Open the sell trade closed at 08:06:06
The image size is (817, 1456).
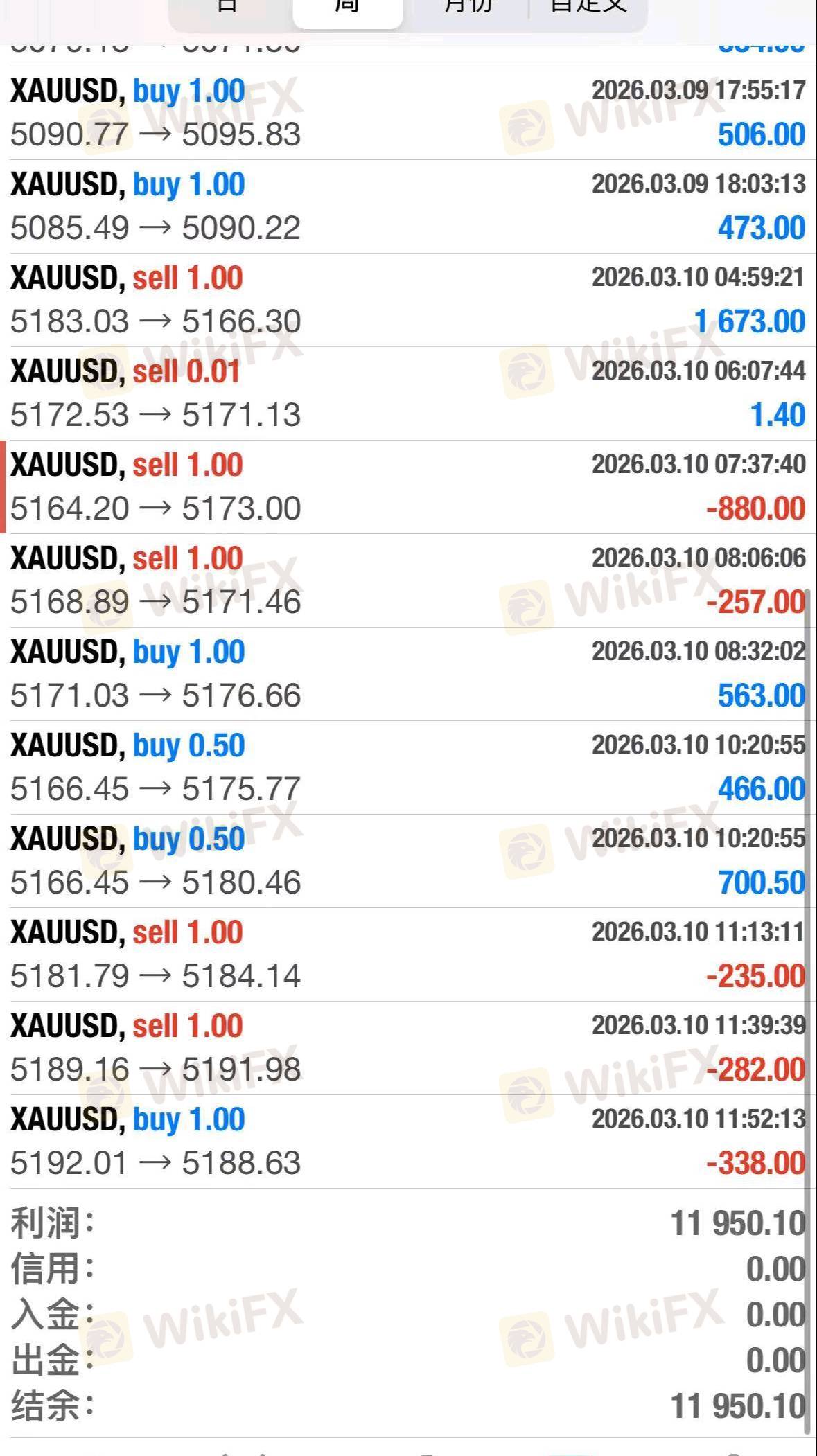coord(408,580)
